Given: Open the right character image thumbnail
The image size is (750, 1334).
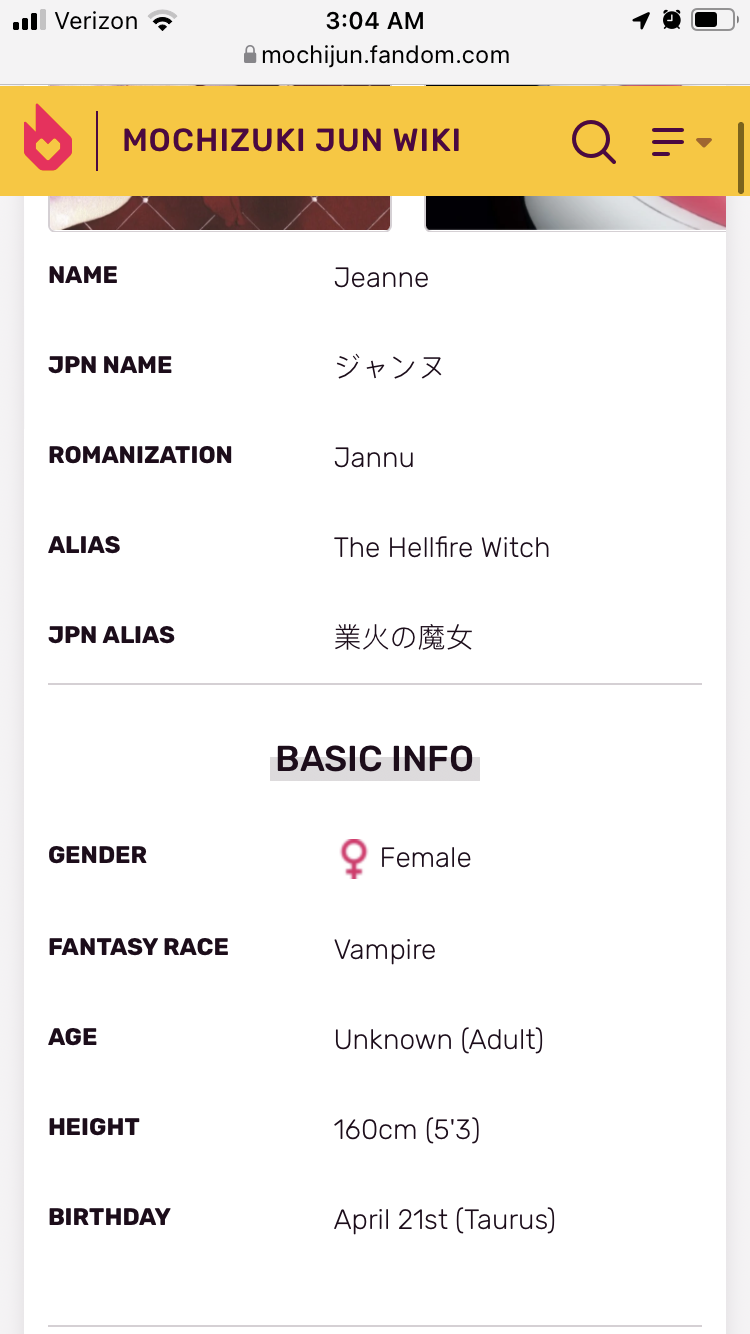Looking at the screenshot, I should (575, 213).
